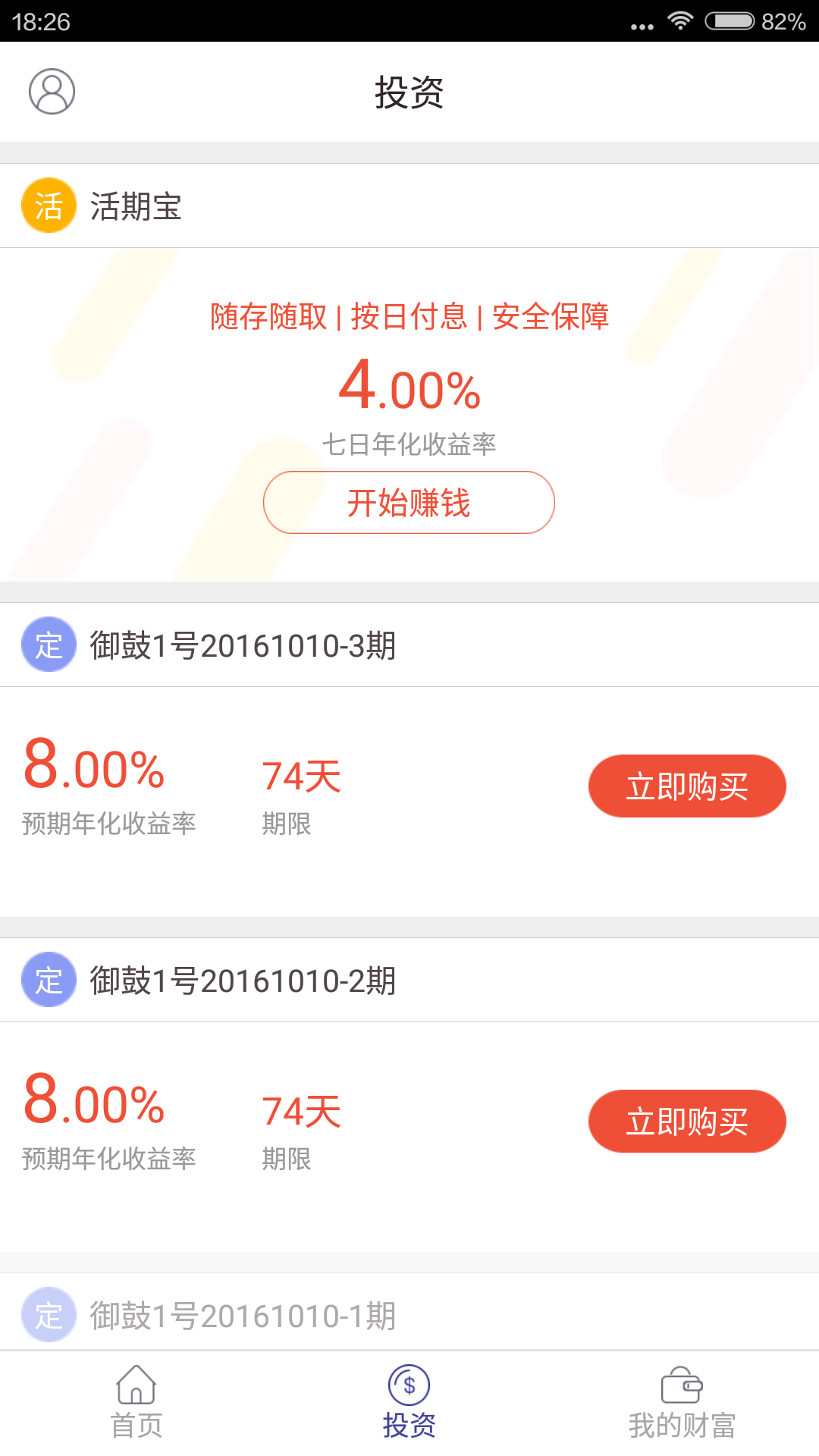Open 御鼓1号20161010-2期 product details
Screen dimensions: 819x1456
pyautogui.click(x=409, y=980)
